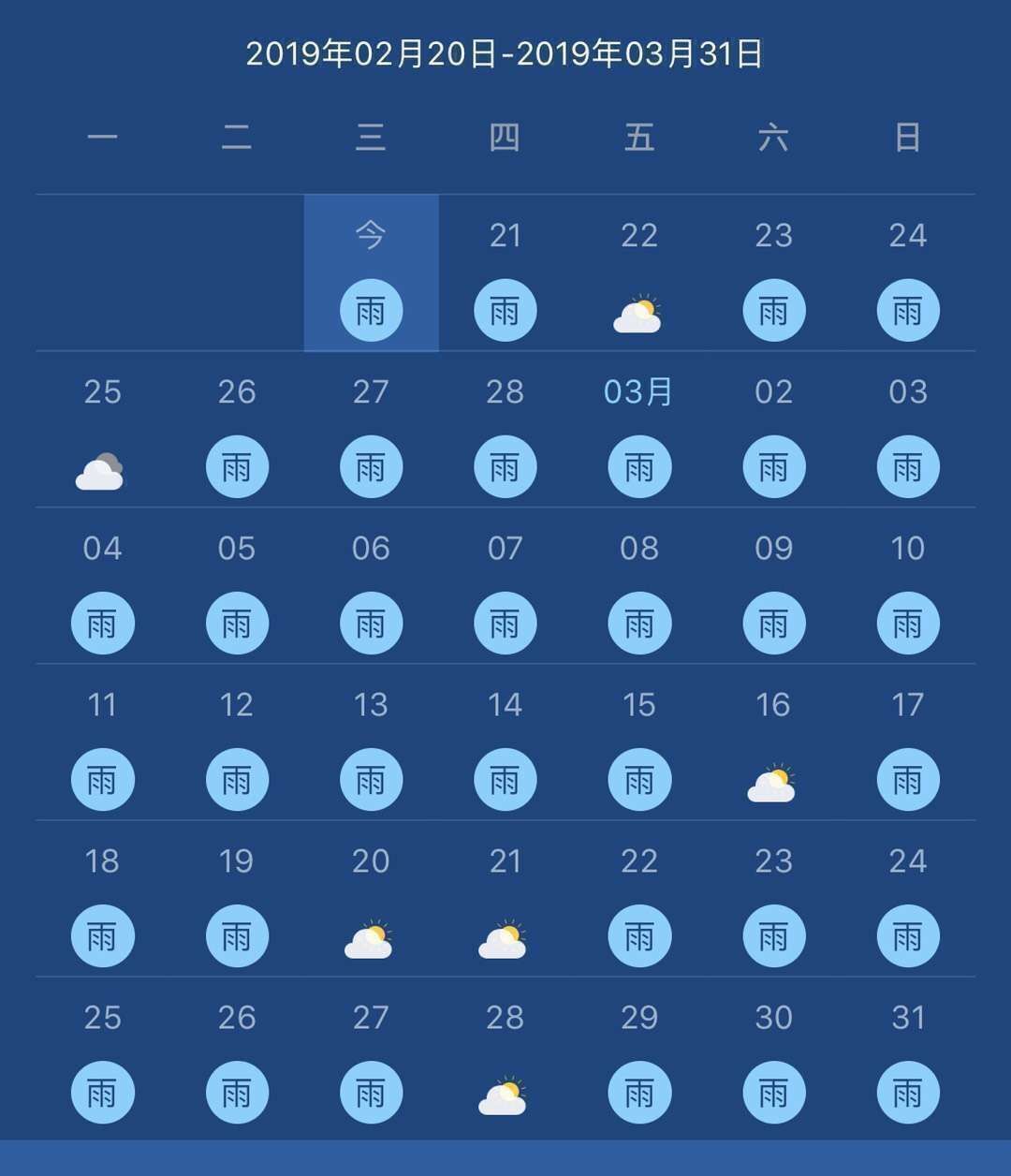Click the partly cloudy icon on March 28
The image size is (1011, 1176).
tap(505, 1092)
